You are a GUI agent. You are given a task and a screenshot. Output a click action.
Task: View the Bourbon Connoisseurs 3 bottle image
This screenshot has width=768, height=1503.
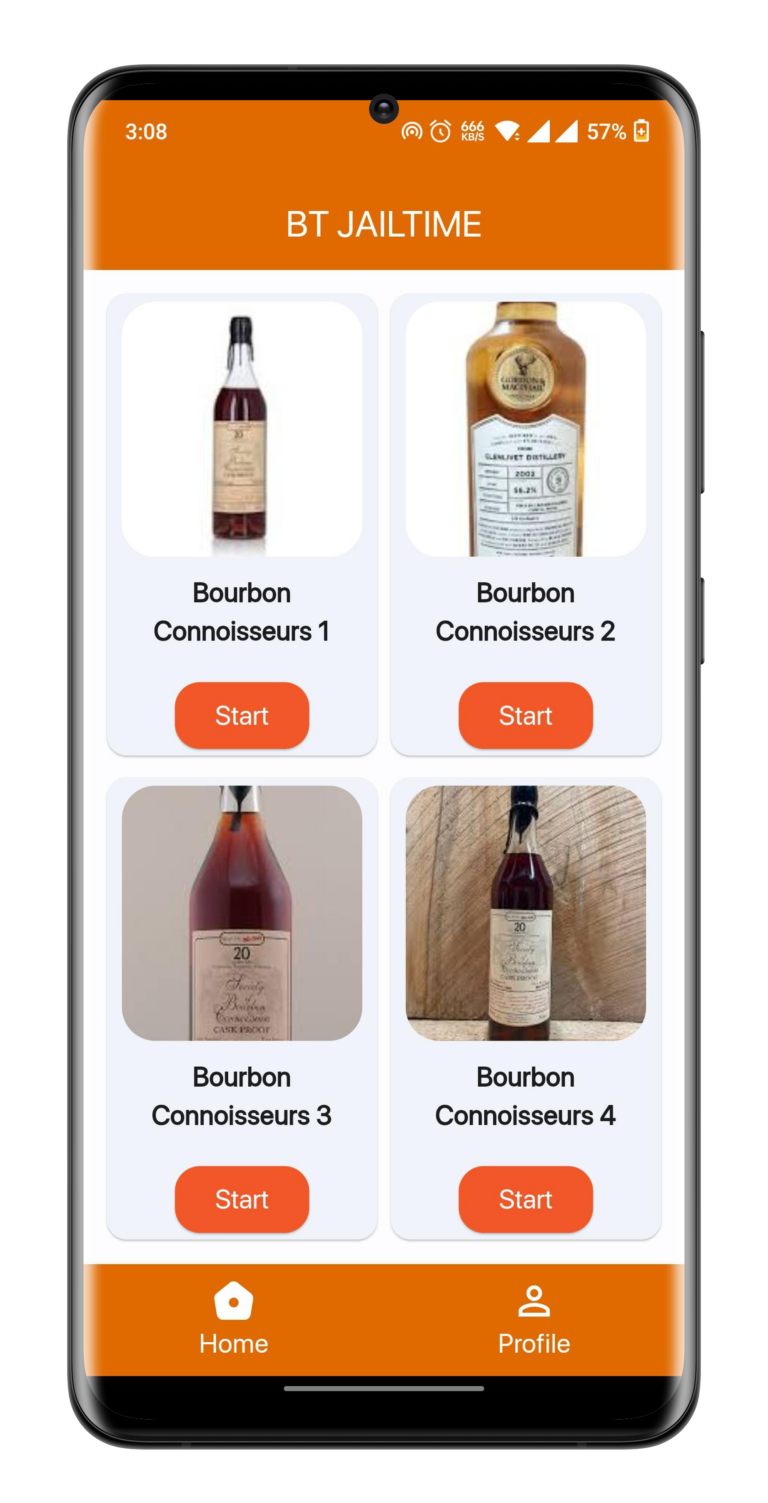pyautogui.click(x=242, y=913)
